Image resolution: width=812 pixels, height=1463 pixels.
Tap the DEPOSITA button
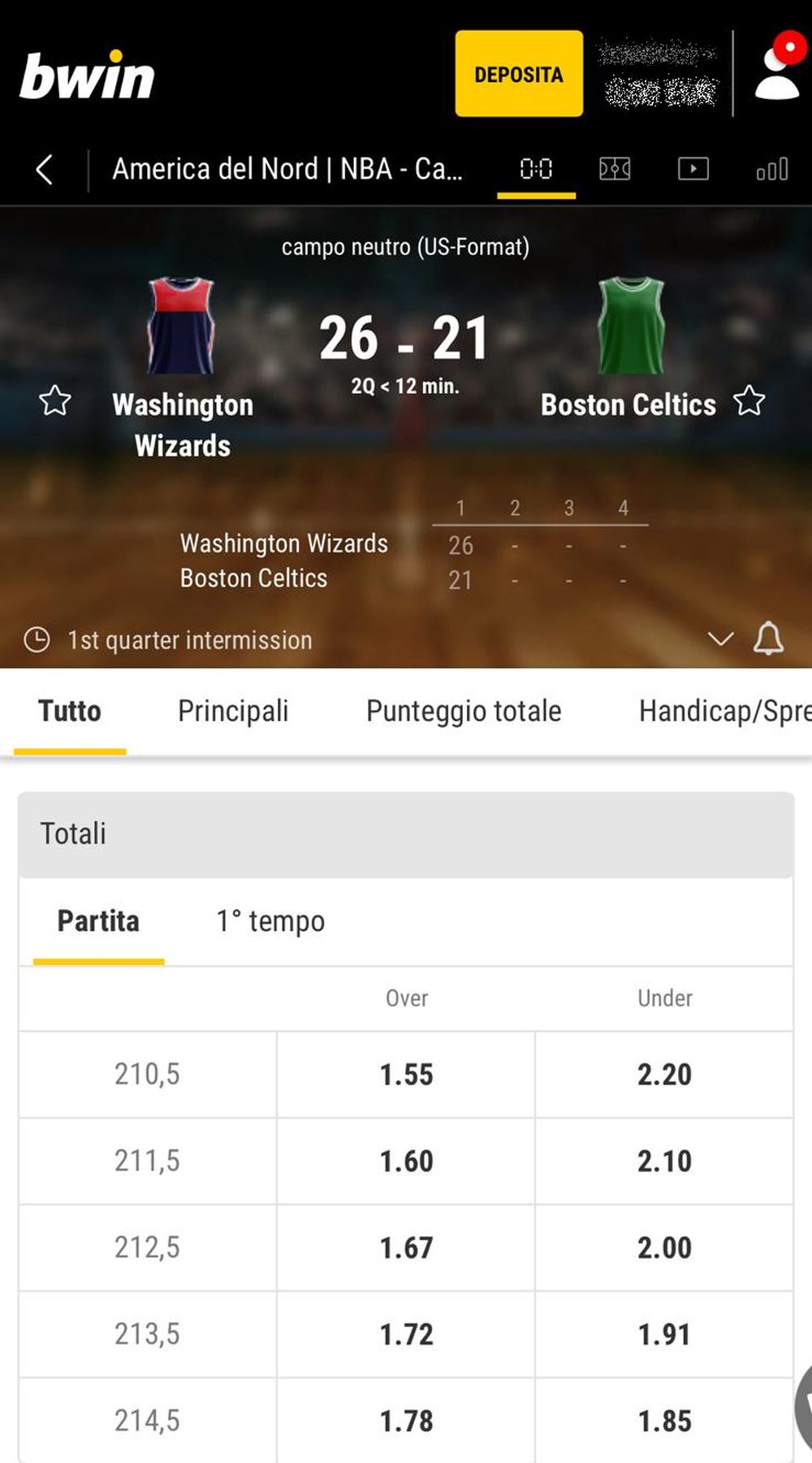519,74
